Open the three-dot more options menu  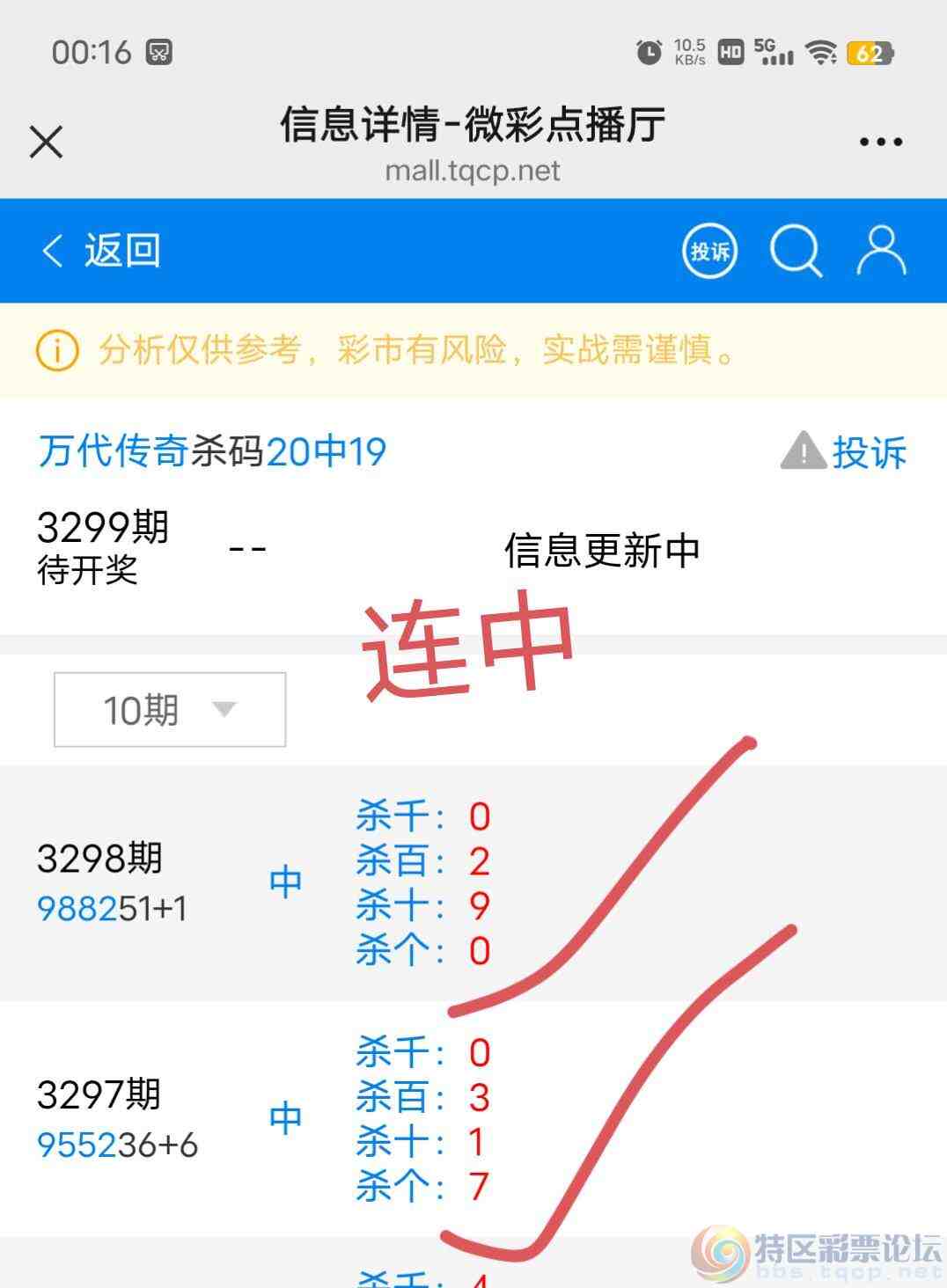(x=879, y=139)
